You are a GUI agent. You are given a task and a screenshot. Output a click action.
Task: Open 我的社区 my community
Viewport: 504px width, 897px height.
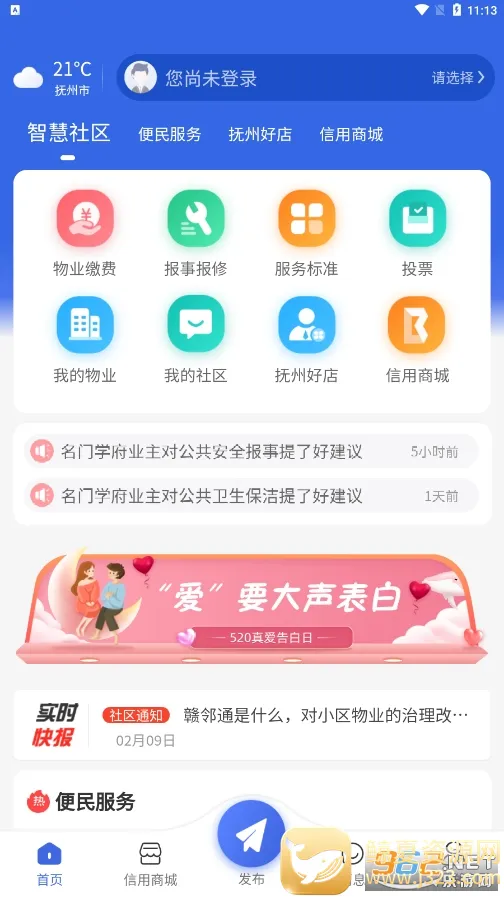point(196,340)
